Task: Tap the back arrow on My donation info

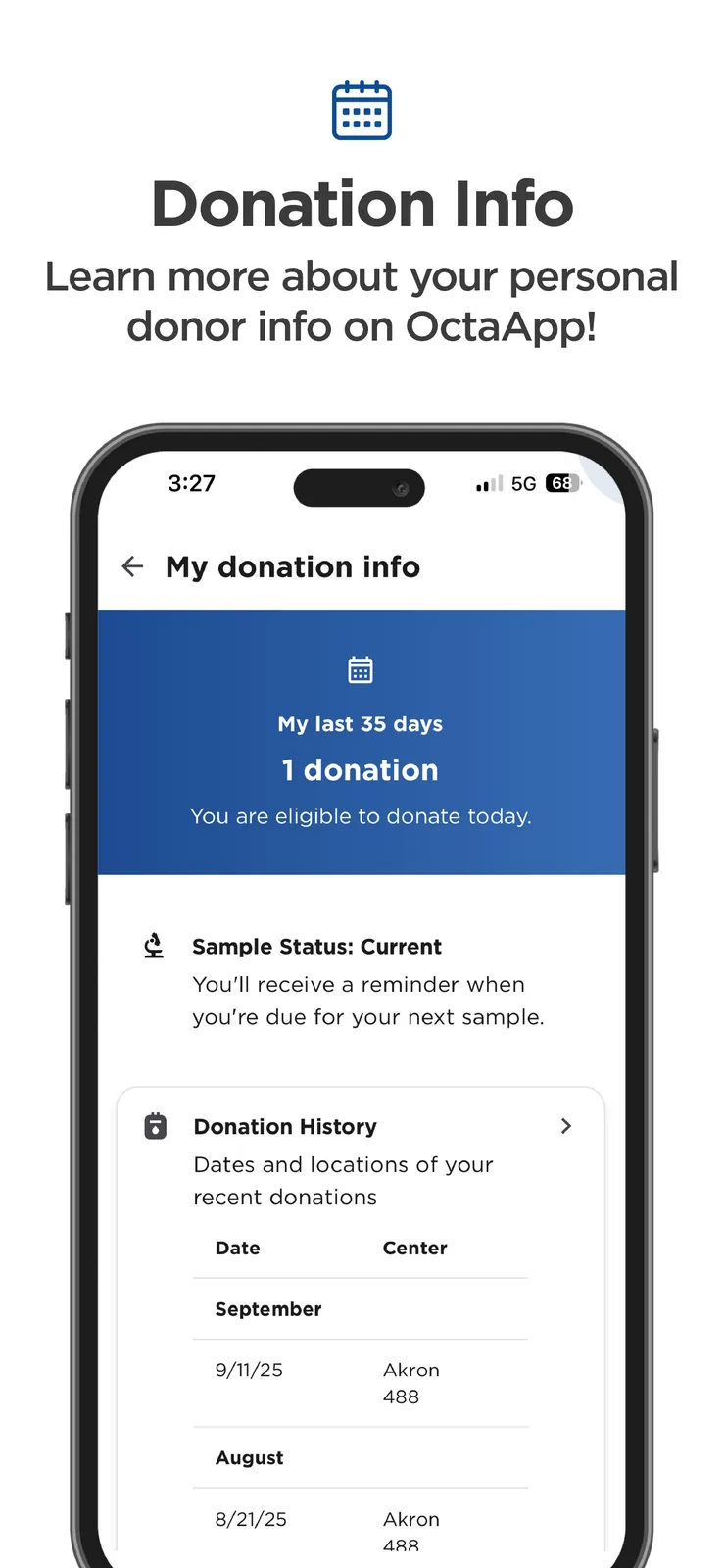Action: click(132, 566)
